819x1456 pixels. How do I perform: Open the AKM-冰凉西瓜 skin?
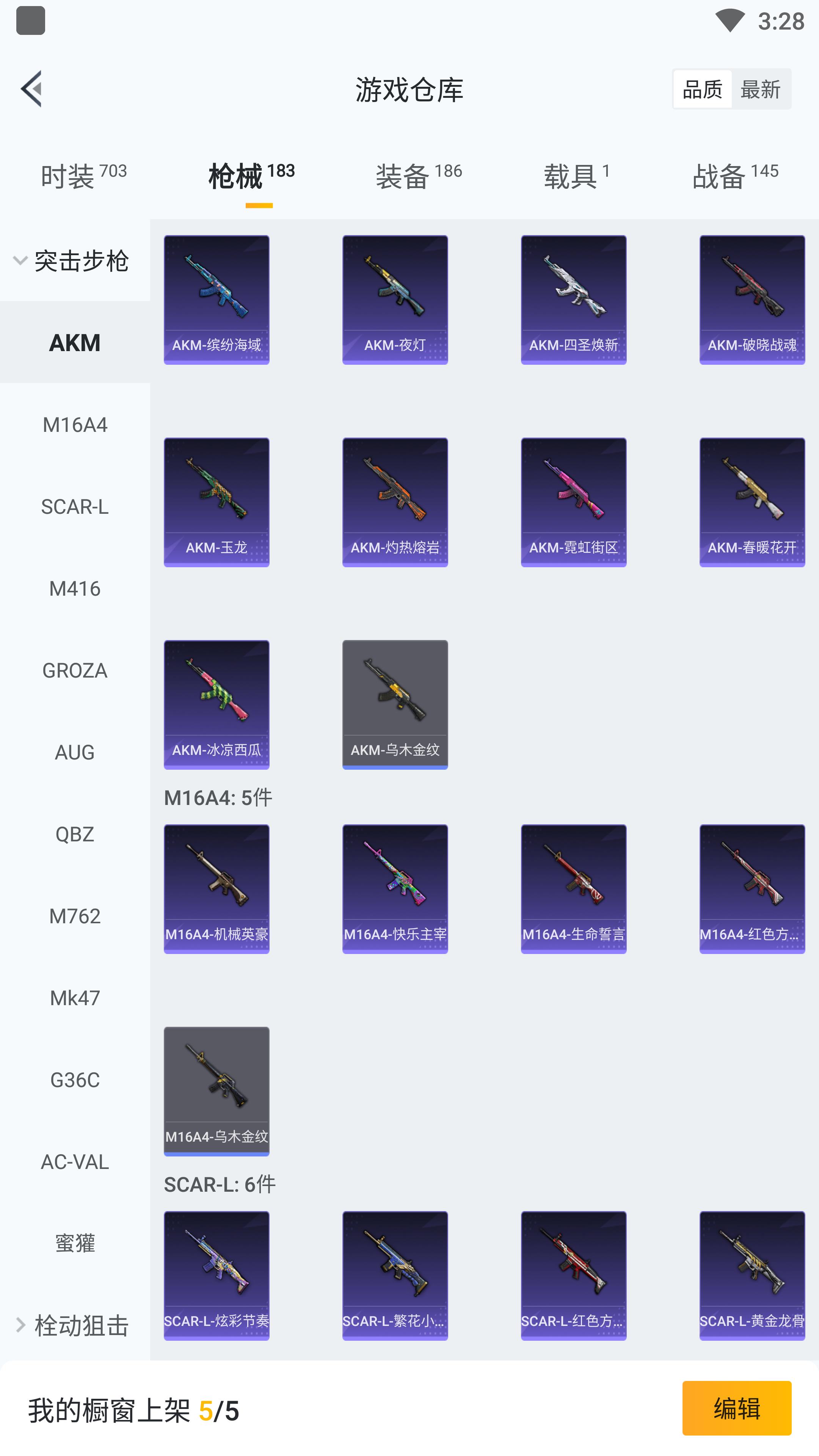tap(217, 704)
